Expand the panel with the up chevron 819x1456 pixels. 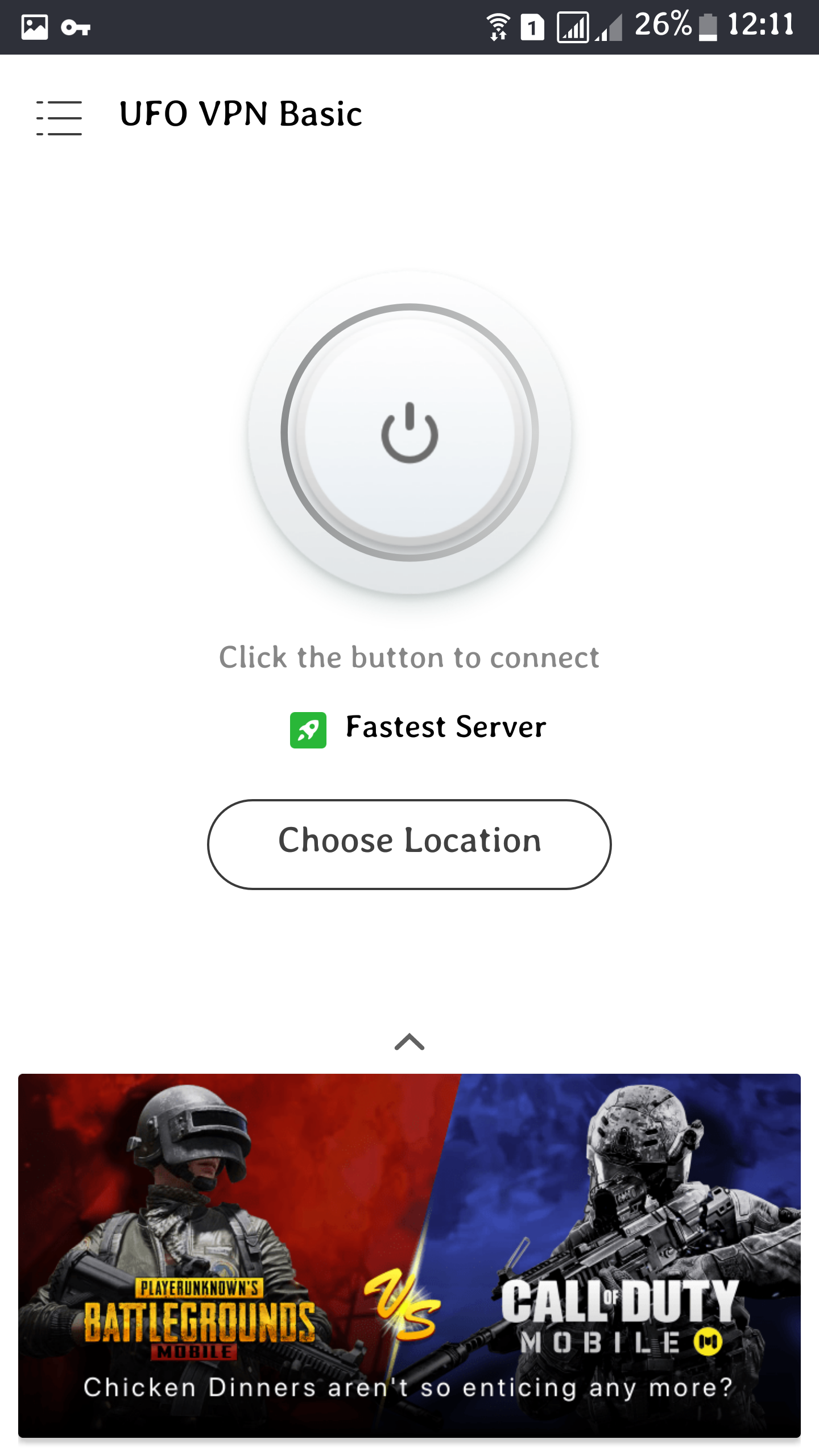(409, 1042)
